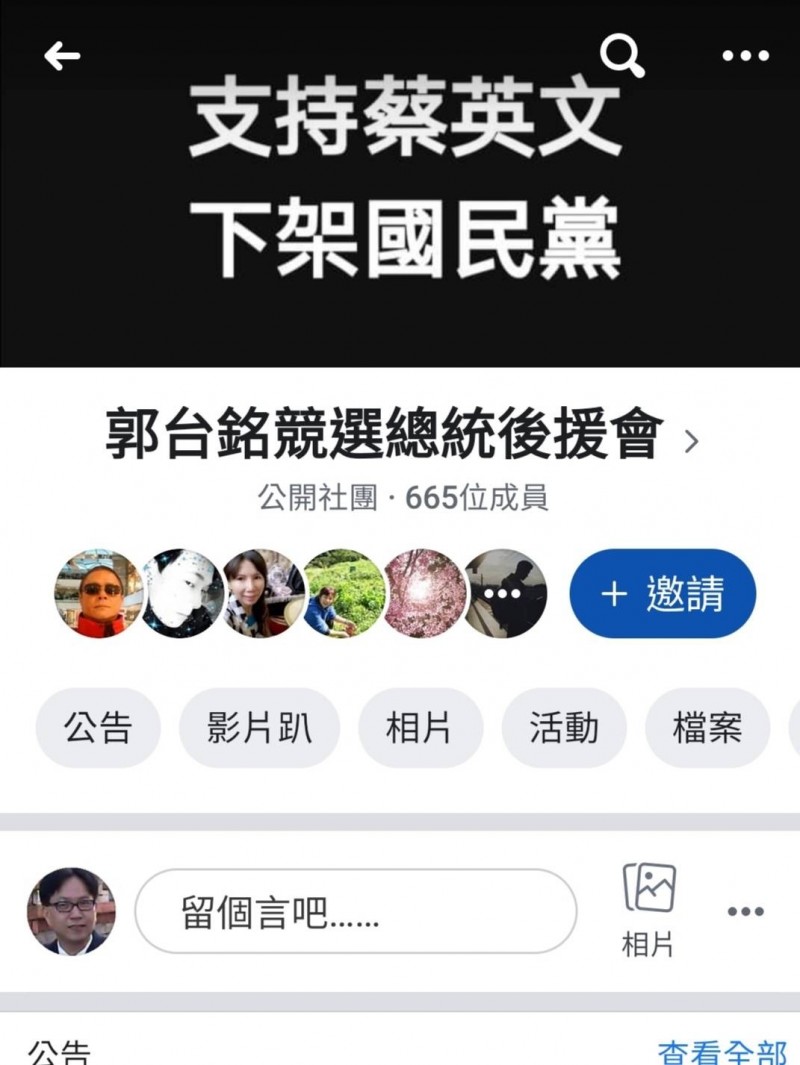The height and width of the screenshot is (1065, 800).
Task: Open more post options beside 相片
Action: (745, 911)
